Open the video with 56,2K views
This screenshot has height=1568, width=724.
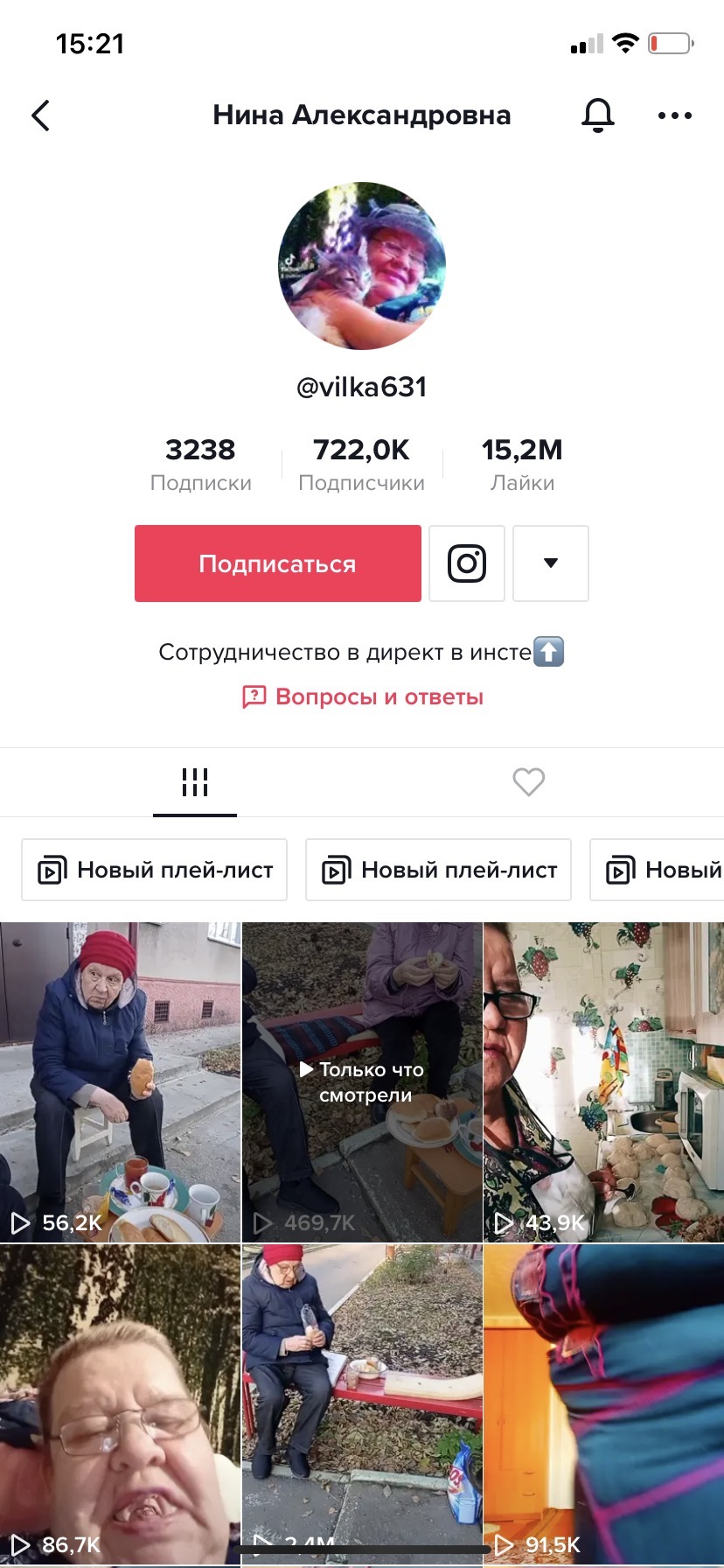coord(120,1082)
